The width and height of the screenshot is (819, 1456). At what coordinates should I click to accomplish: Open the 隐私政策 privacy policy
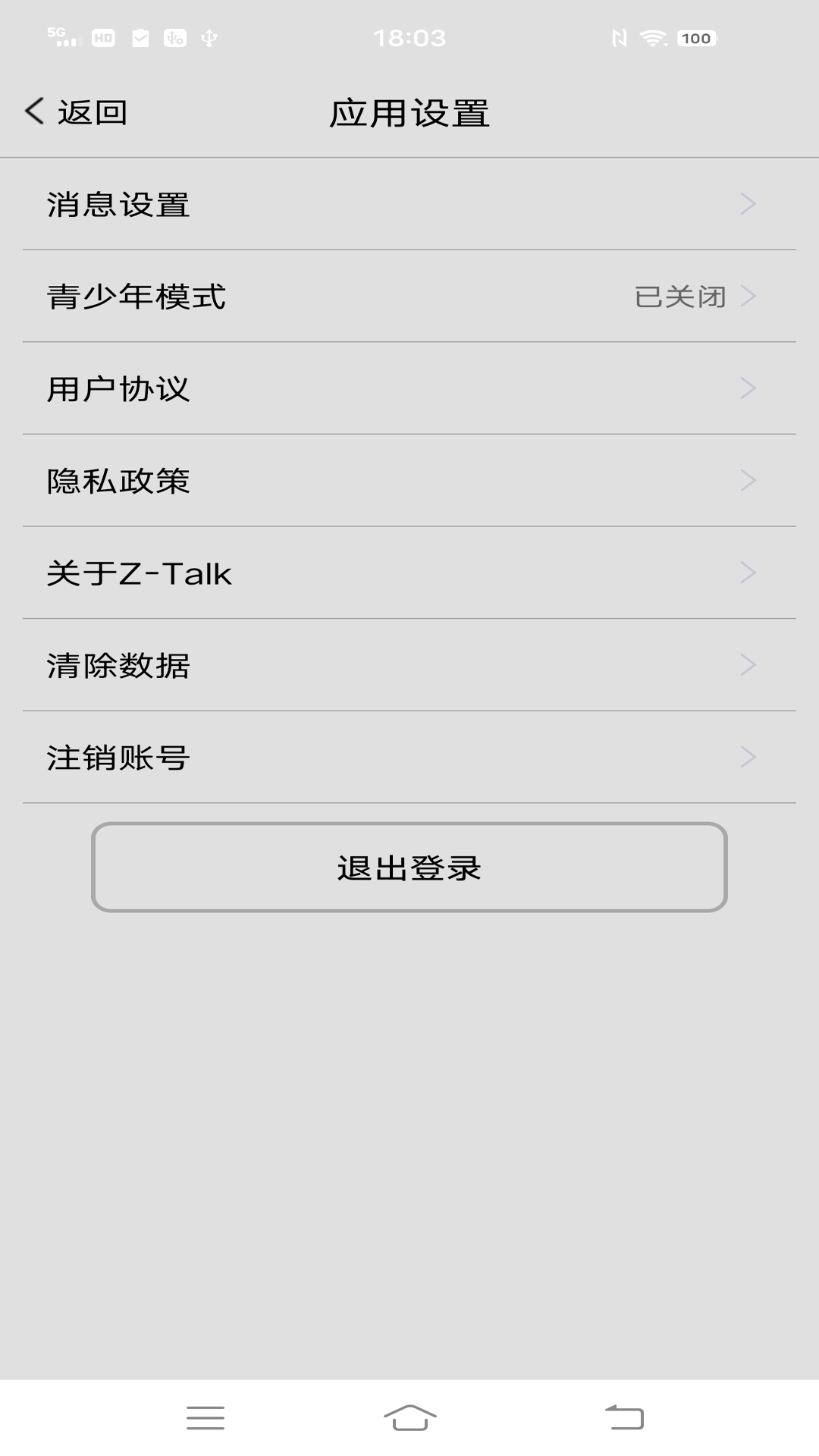409,481
